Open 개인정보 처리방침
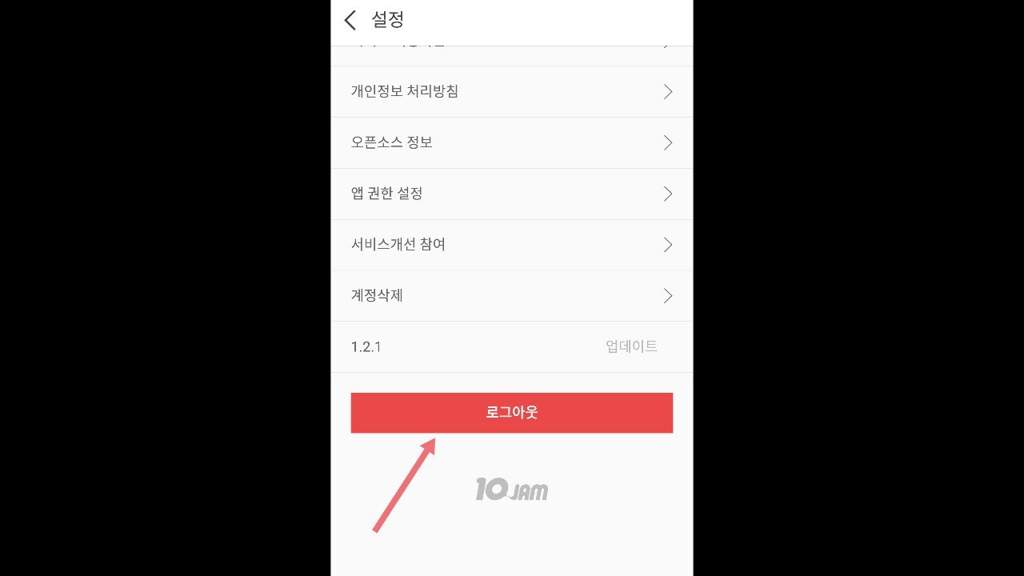The width and height of the screenshot is (1024, 576). 511,92
